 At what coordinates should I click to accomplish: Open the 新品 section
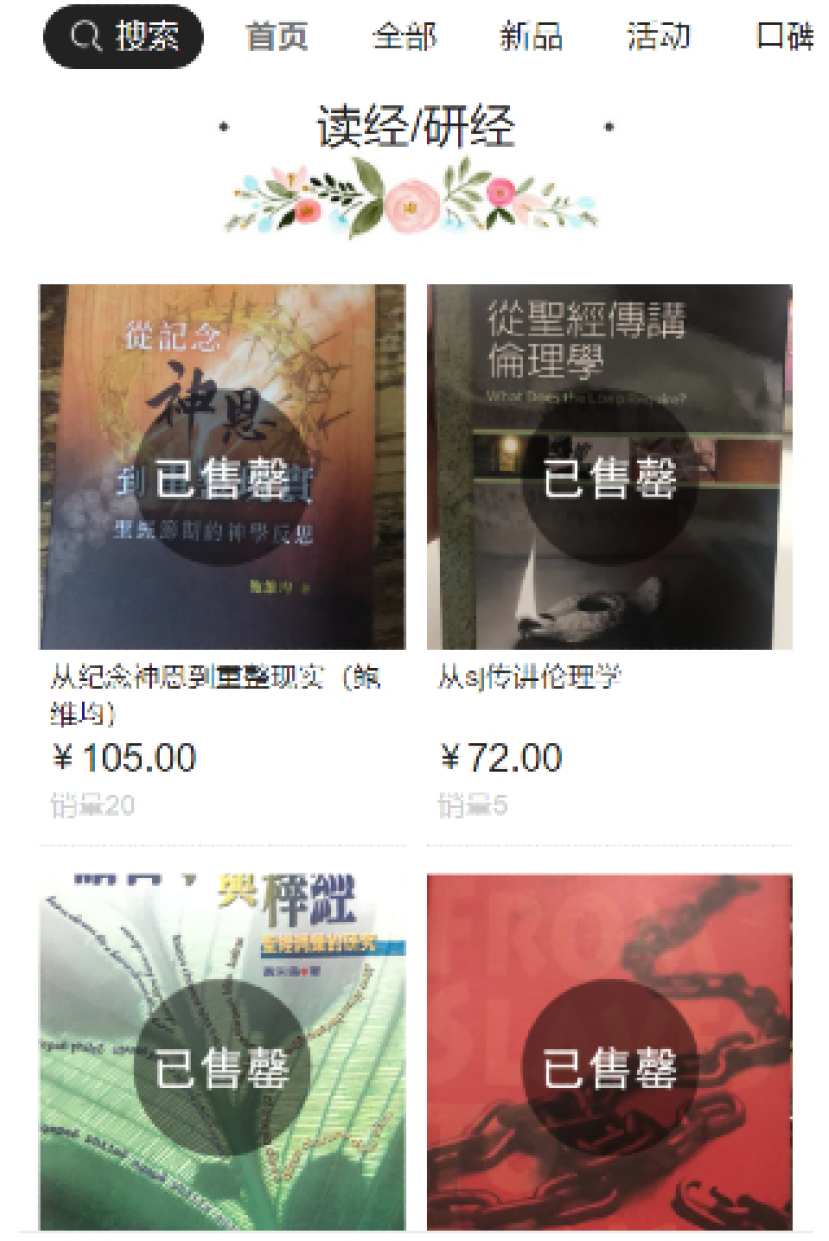click(x=529, y=36)
